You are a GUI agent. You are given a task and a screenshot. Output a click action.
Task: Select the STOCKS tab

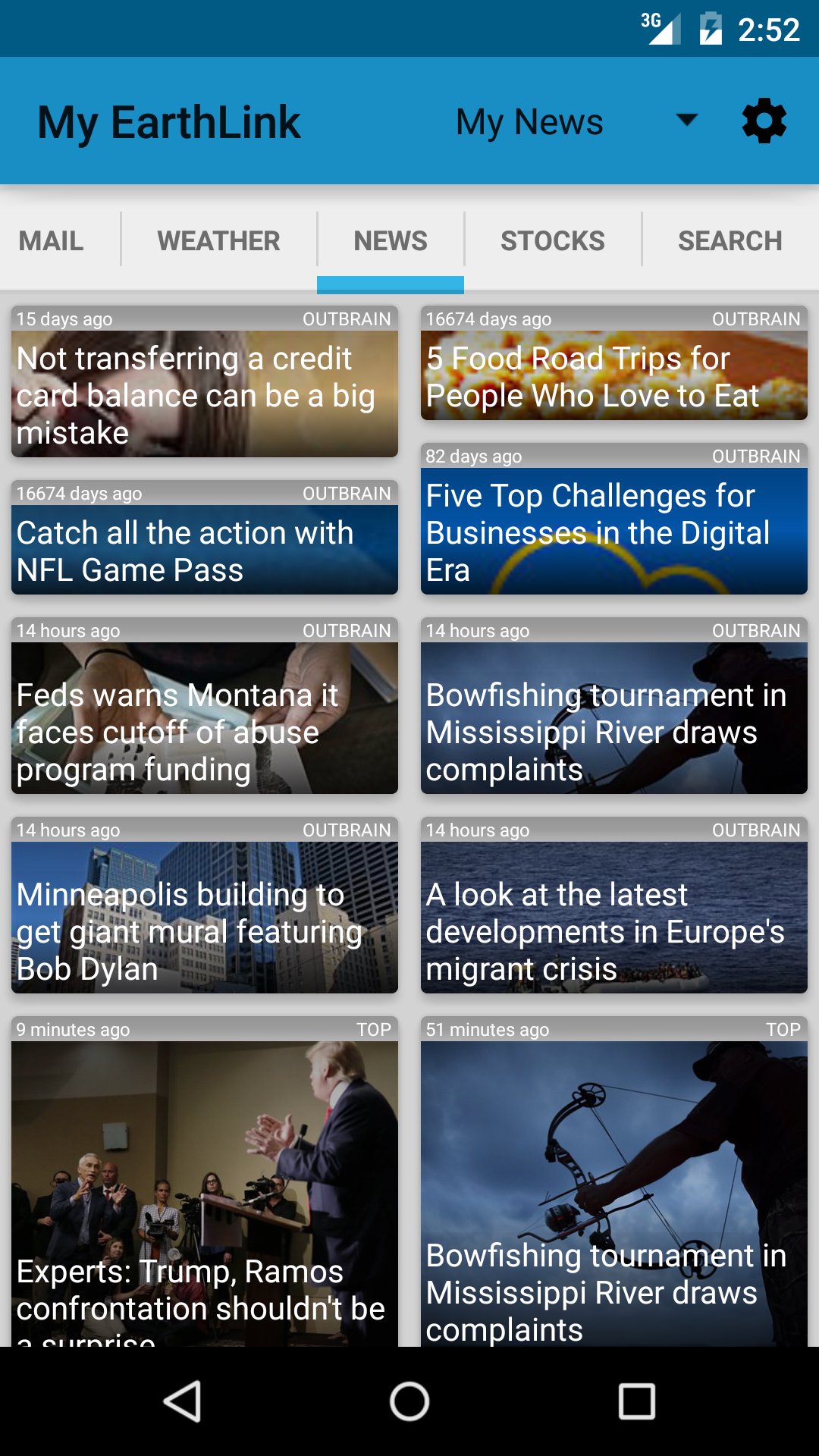pos(552,240)
